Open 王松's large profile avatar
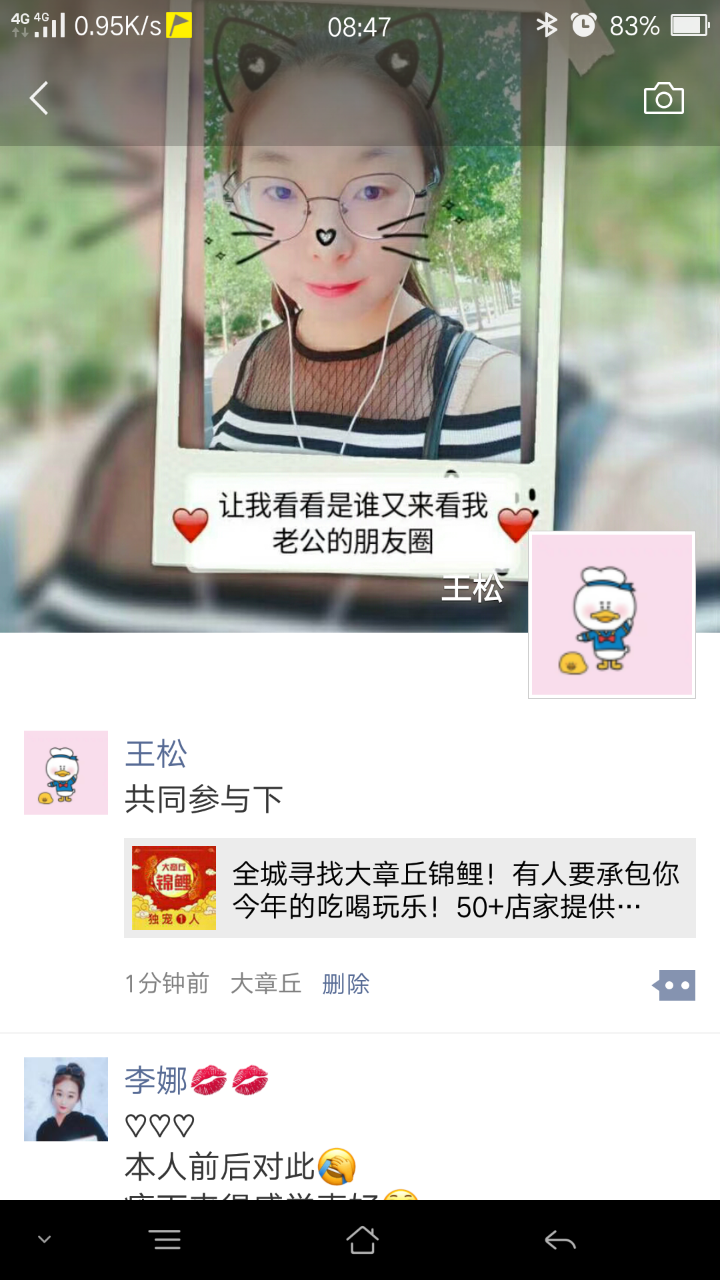Image resolution: width=720 pixels, height=1280 pixels. coord(611,614)
